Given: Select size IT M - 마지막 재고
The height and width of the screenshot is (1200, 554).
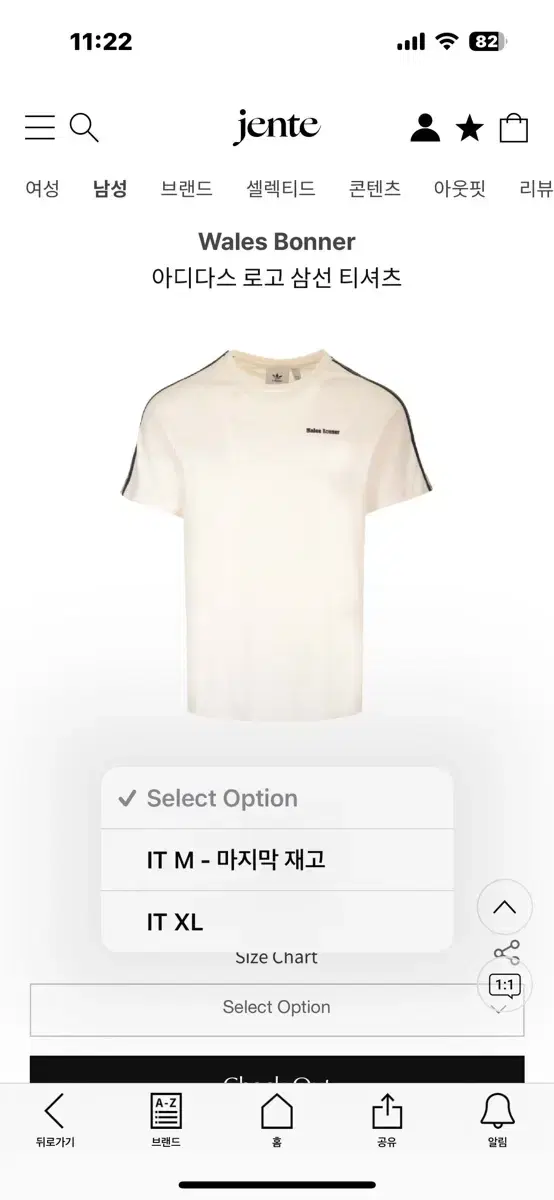Looking at the screenshot, I should (x=277, y=860).
